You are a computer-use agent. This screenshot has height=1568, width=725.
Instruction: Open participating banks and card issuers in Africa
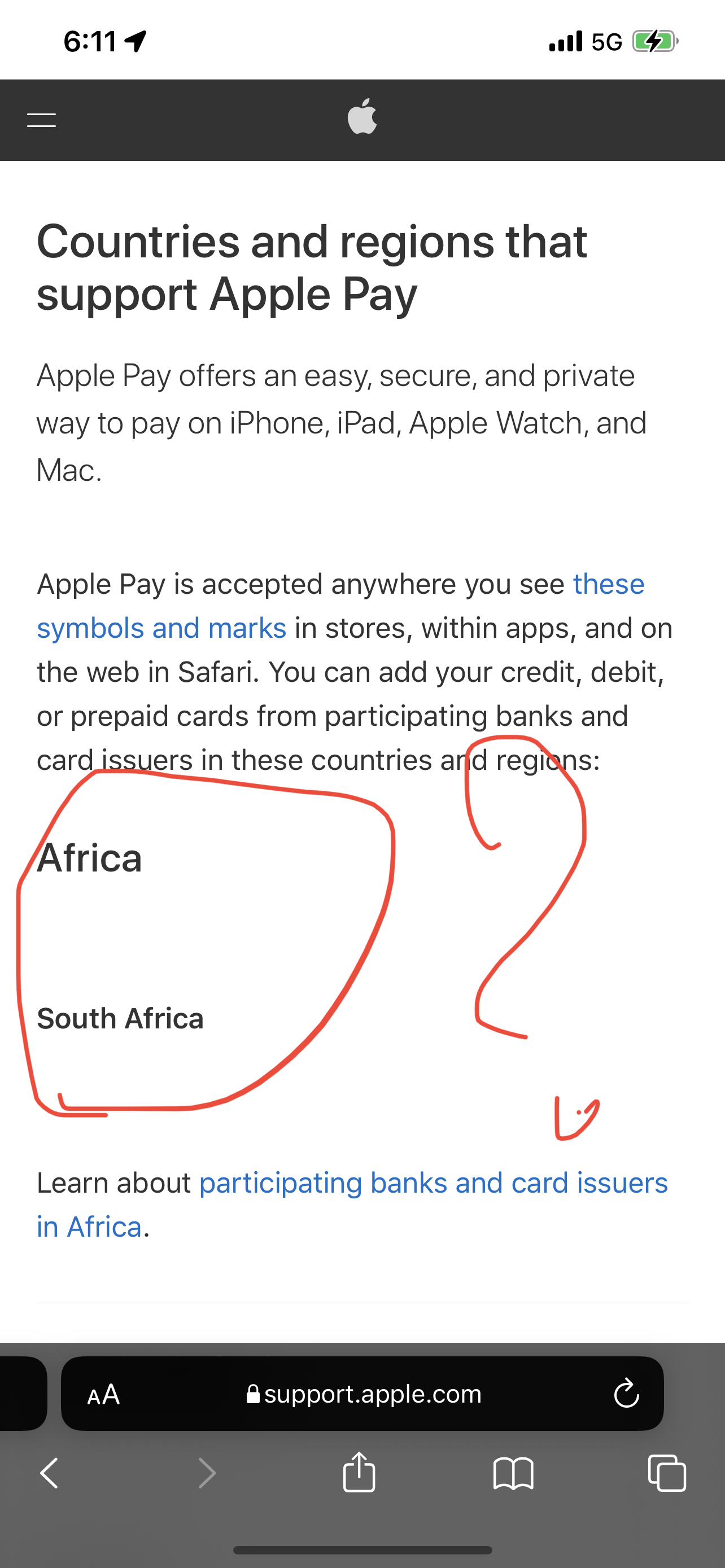pyautogui.click(x=433, y=1182)
